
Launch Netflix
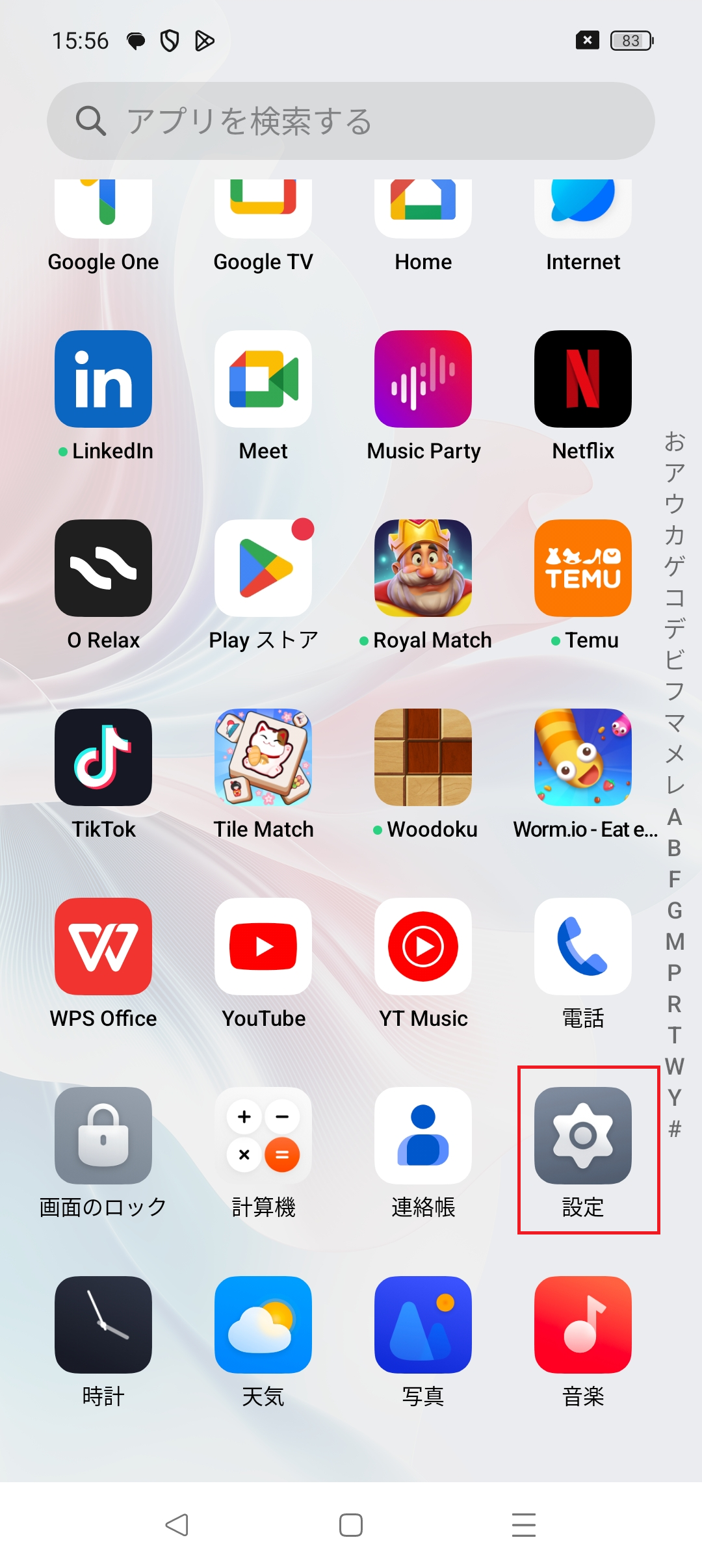[x=583, y=379]
